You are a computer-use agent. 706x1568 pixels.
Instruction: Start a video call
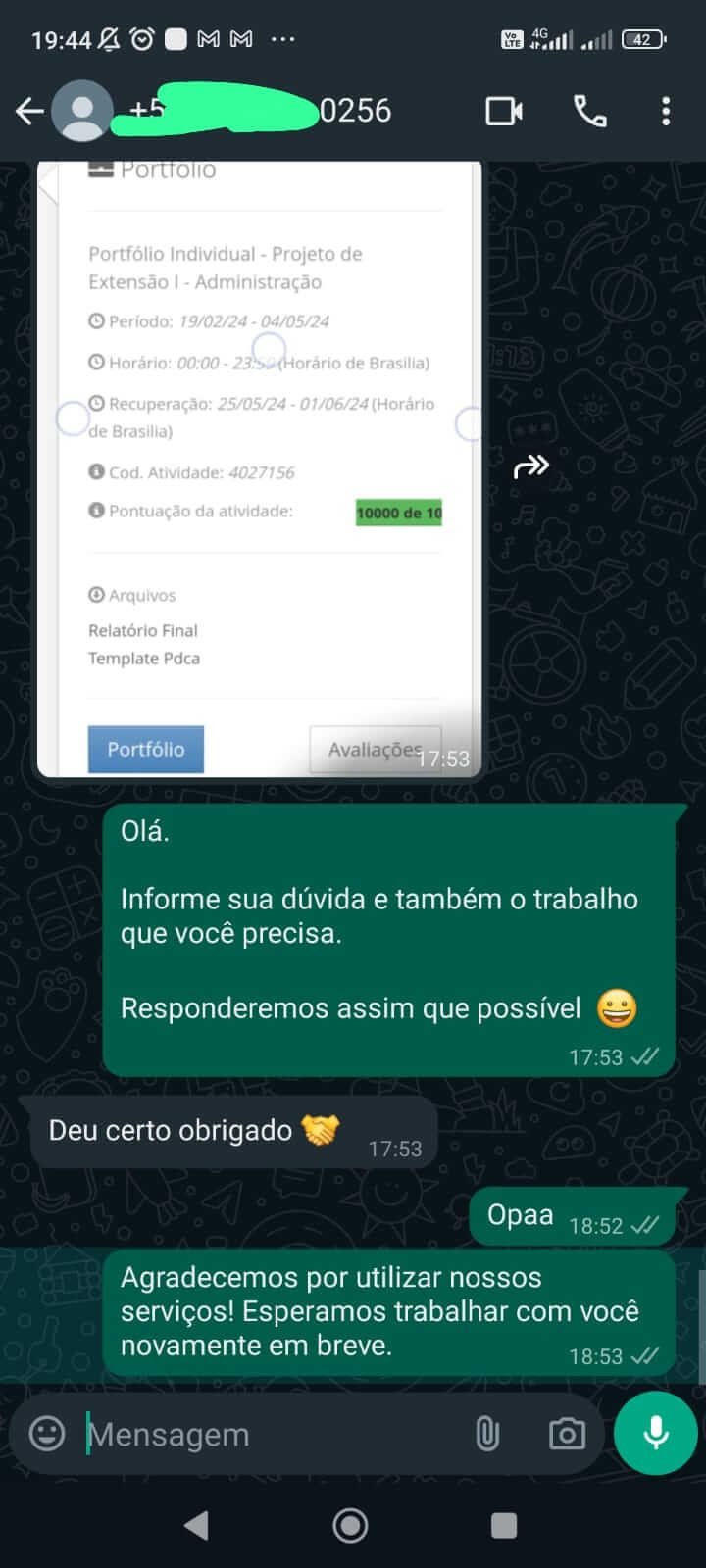point(504,112)
